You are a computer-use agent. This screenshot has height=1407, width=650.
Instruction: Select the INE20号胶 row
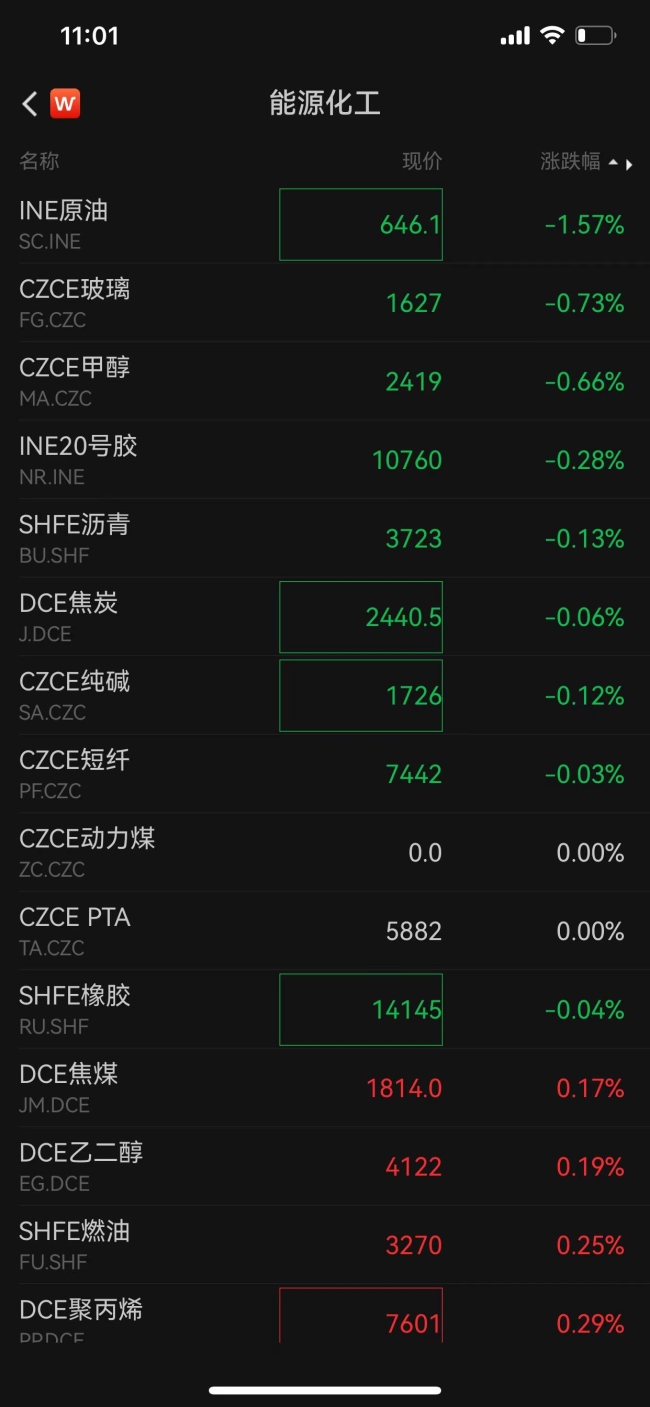click(x=78, y=459)
